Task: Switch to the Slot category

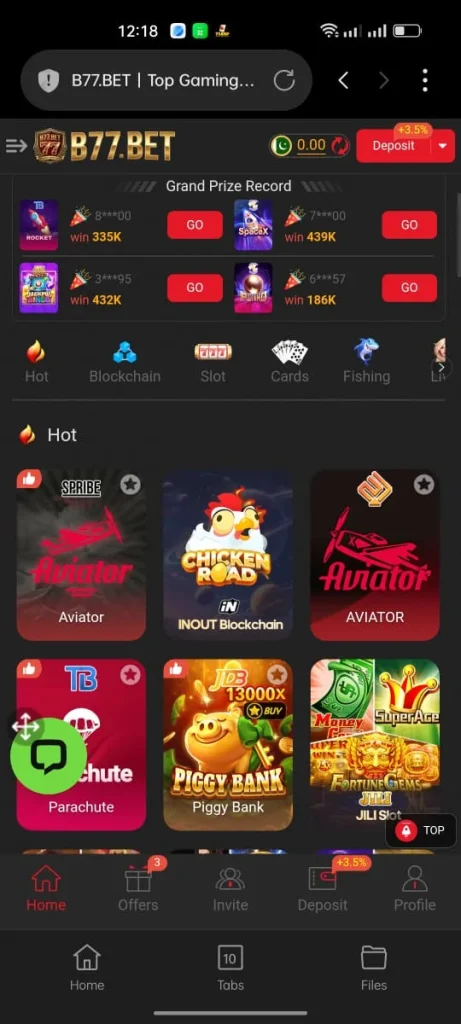Action: (213, 361)
